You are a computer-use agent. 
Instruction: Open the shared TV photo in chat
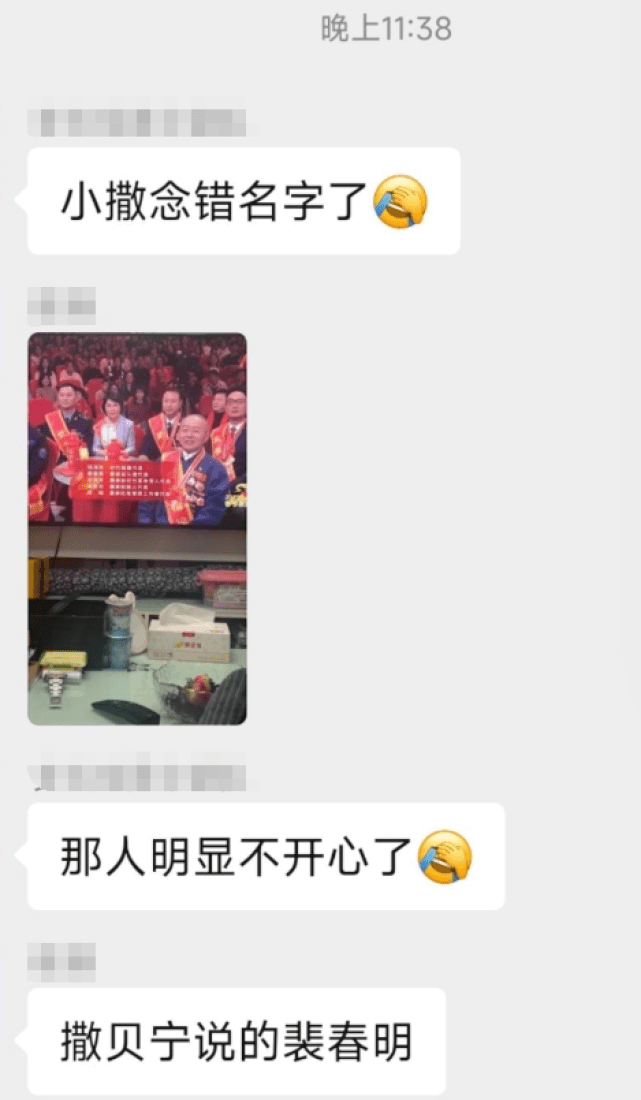(137, 528)
